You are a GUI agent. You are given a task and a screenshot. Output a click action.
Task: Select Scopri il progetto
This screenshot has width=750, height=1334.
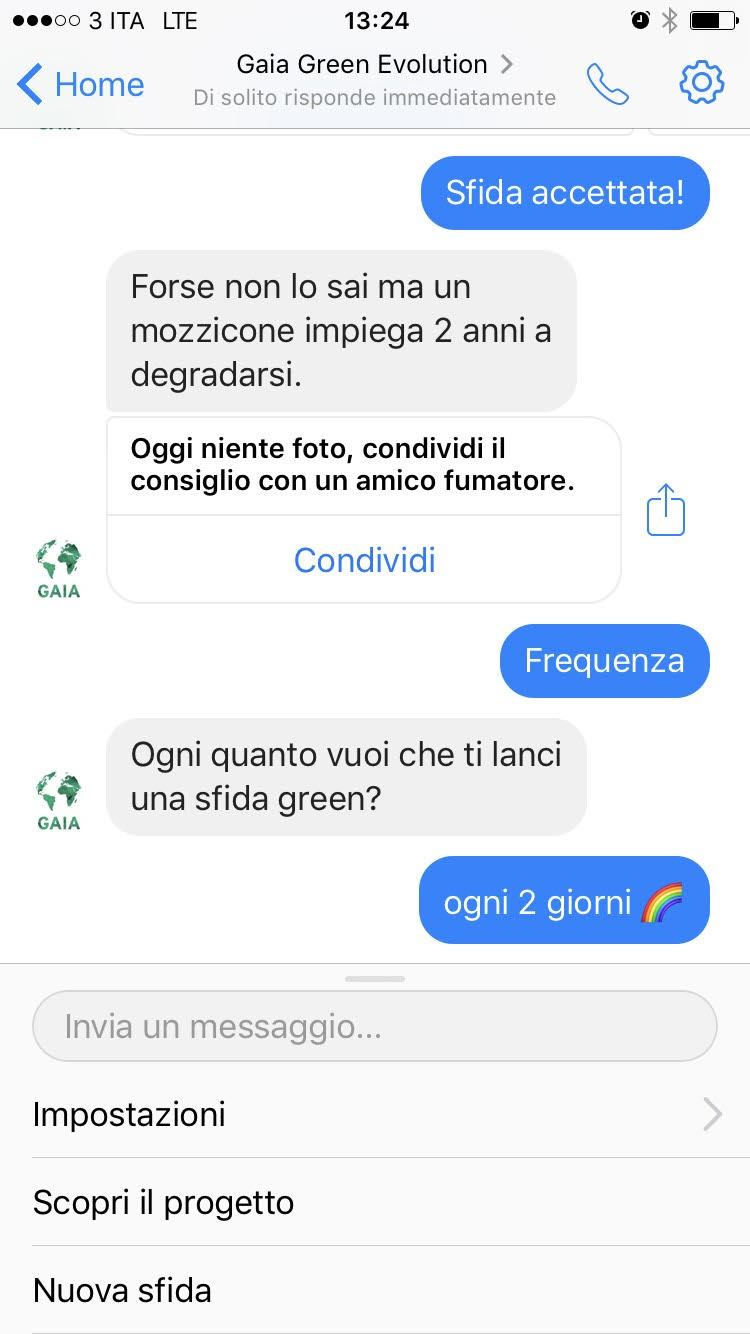[x=375, y=1202]
